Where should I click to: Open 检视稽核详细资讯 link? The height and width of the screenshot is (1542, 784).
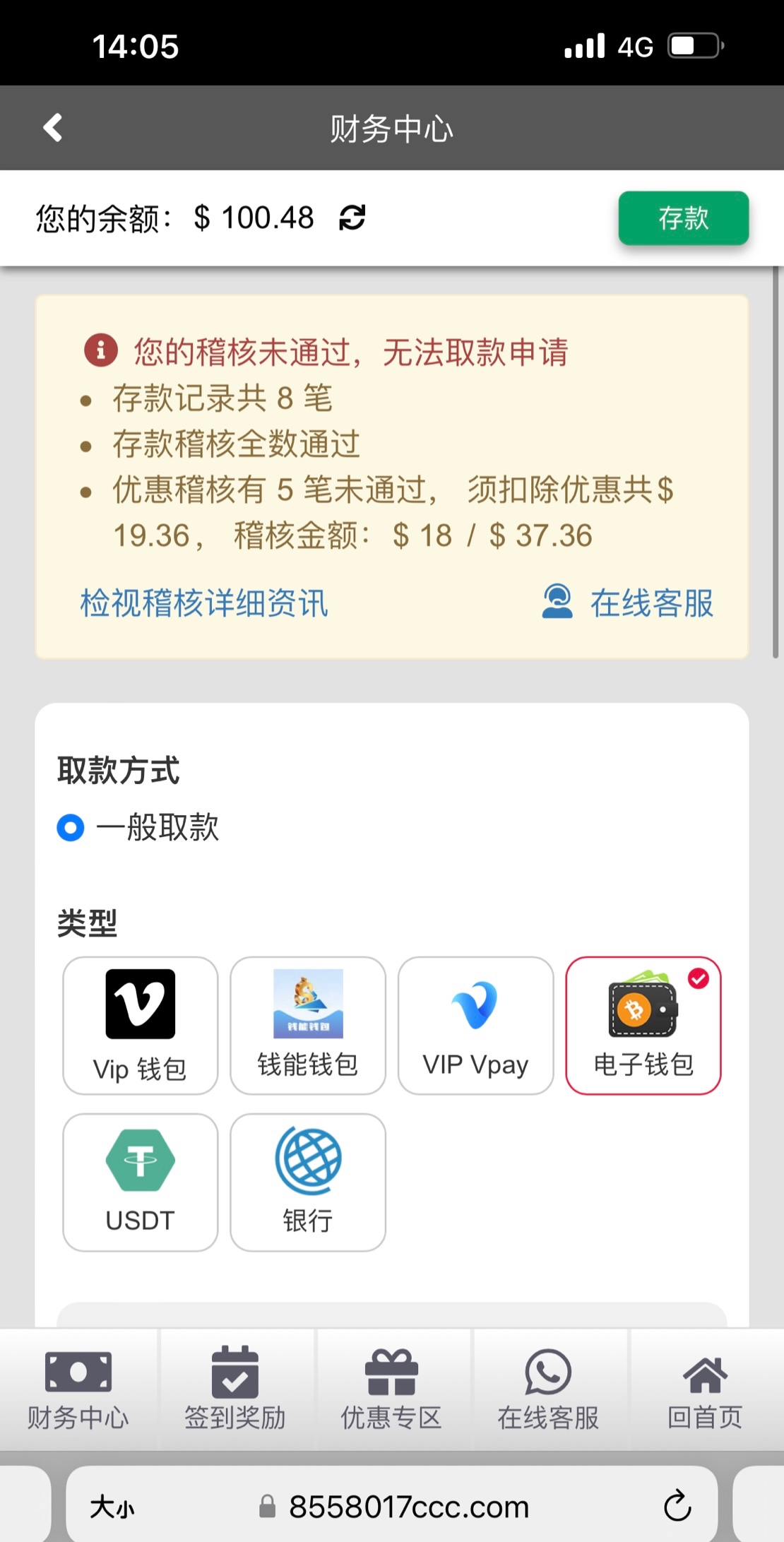tap(204, 603)
